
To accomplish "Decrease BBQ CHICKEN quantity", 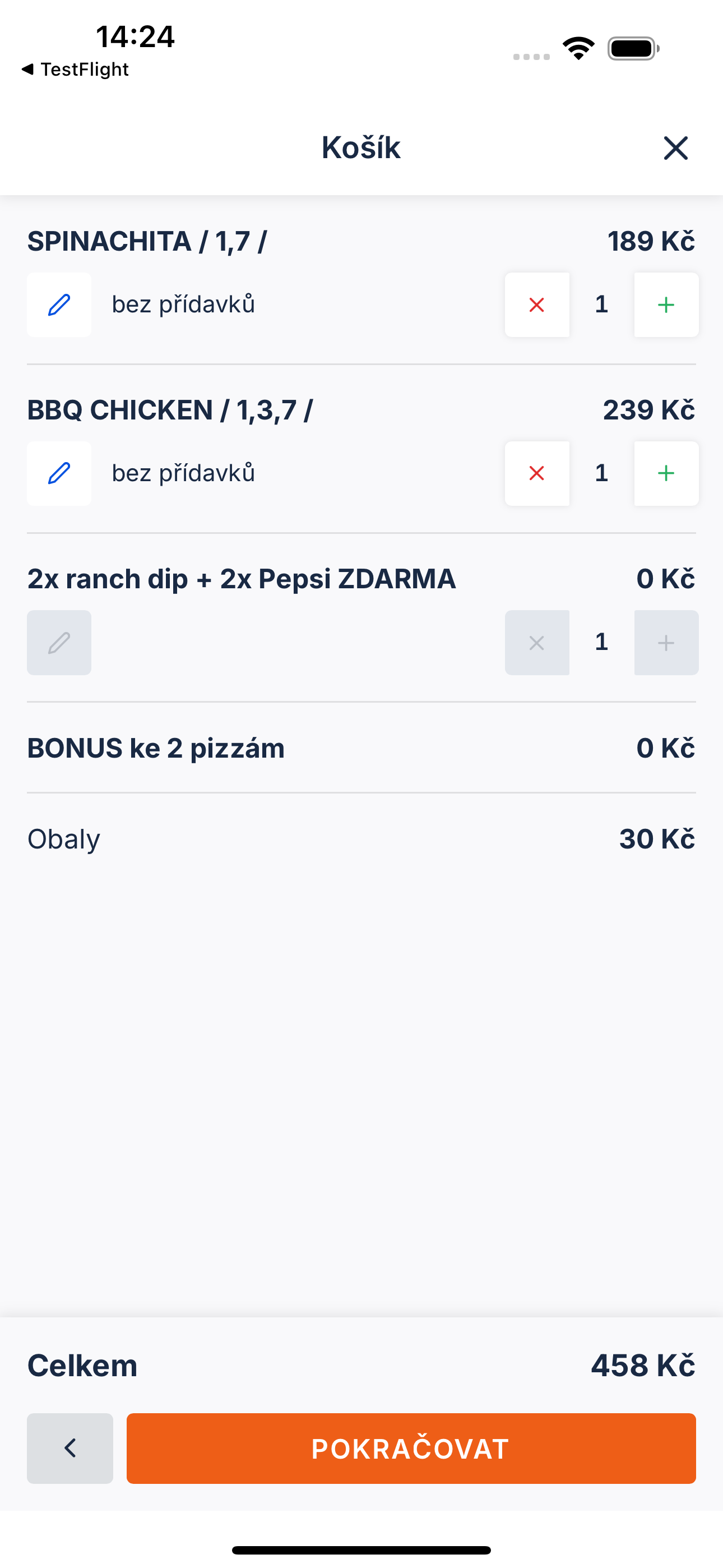I will click(537, 473).
